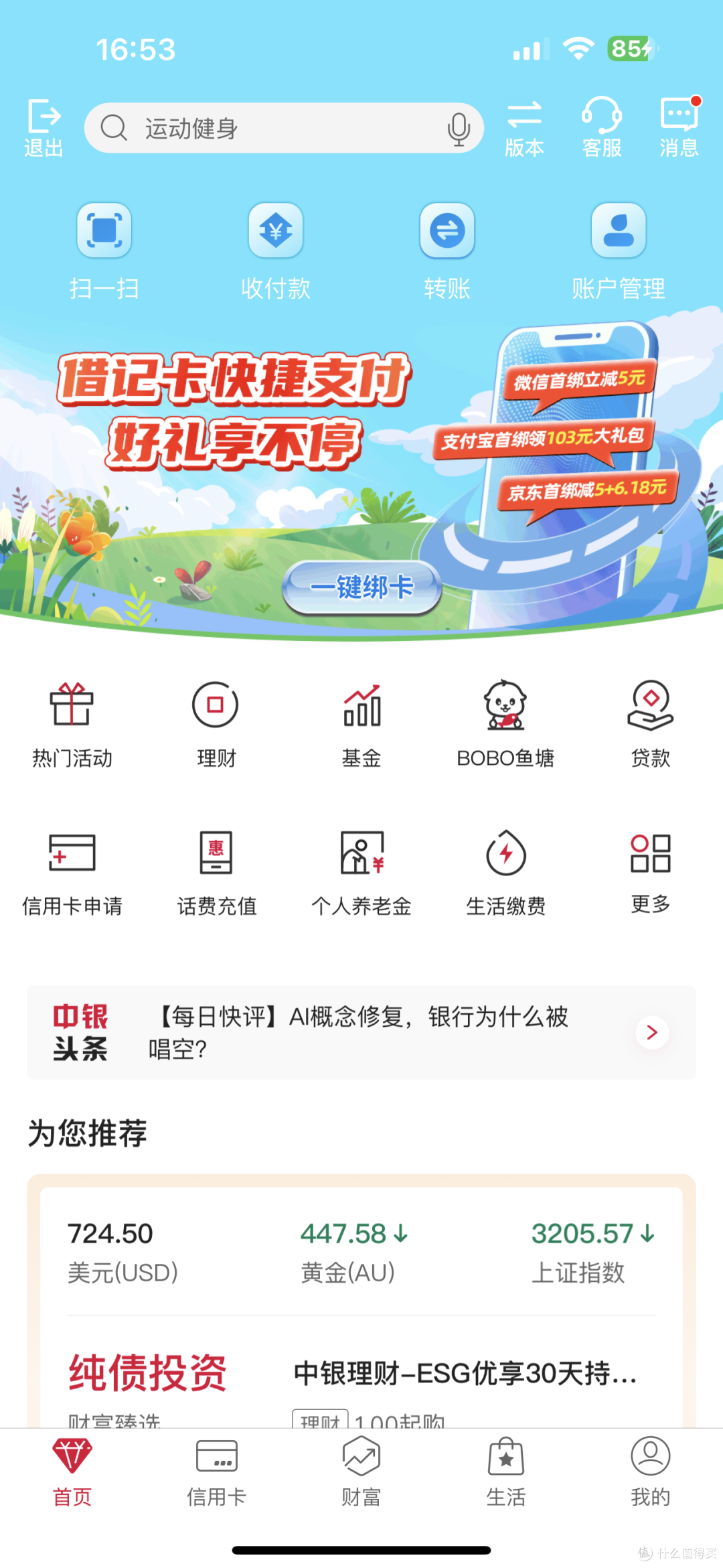The image size is (723, 1568).
Task: Tap the 一键绑卡 button
Action: (x=361, y=588)
